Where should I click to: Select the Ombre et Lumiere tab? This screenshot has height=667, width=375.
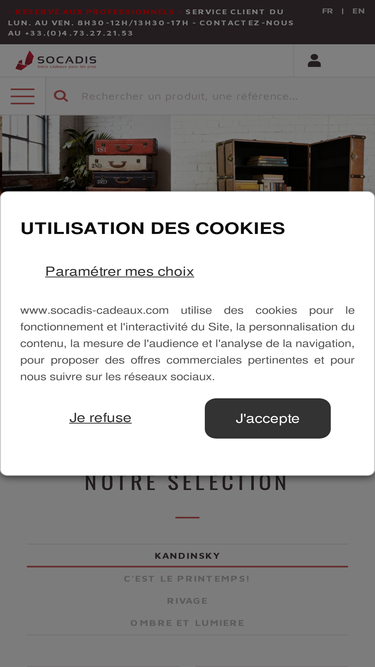pyautogui.click(x=188, y=623)
